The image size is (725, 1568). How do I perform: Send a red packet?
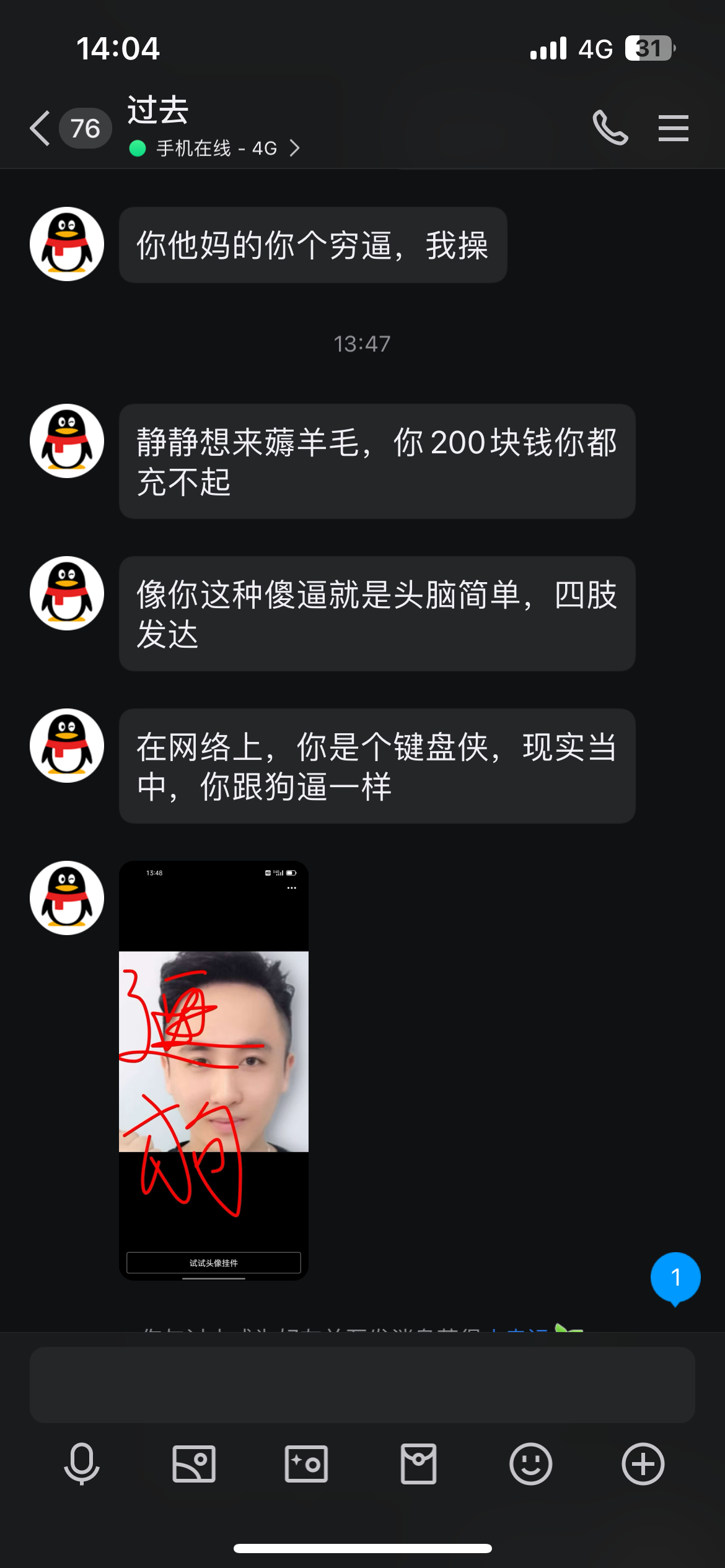pyautogui.click(x=418, y=1464)
